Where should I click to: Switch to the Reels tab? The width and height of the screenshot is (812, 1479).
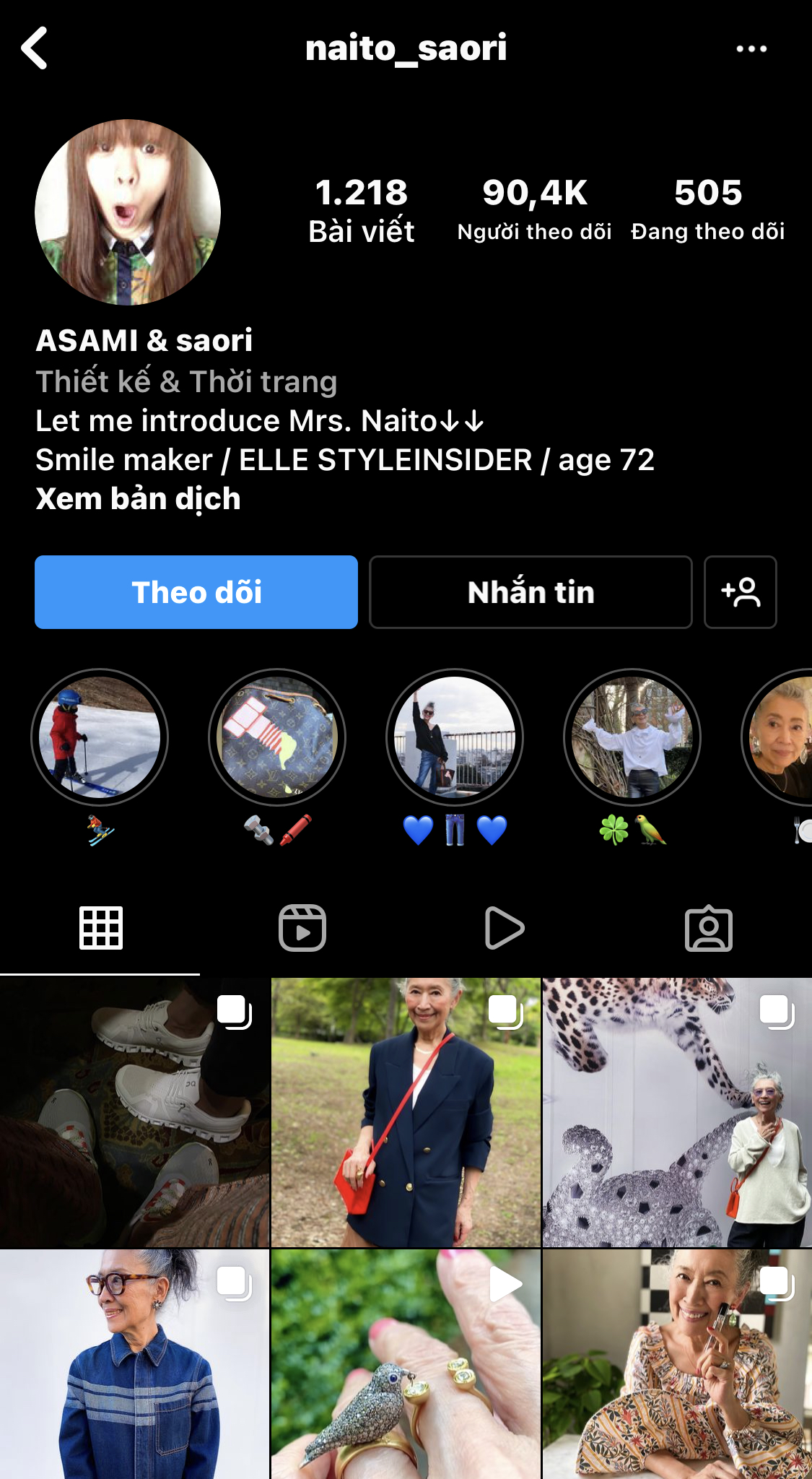[302, 928]
